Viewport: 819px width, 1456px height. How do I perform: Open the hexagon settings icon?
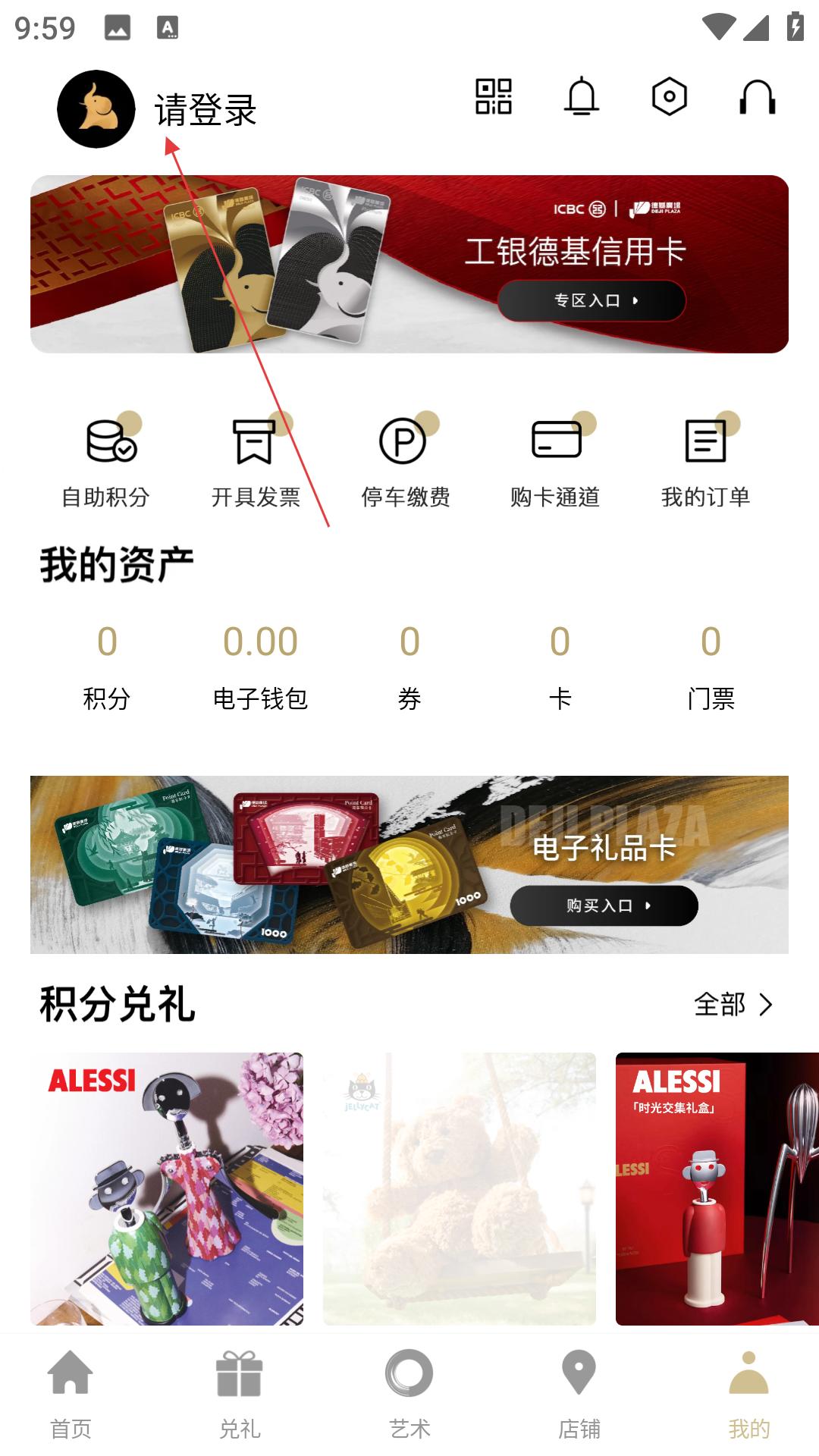[x=670, y=97]
